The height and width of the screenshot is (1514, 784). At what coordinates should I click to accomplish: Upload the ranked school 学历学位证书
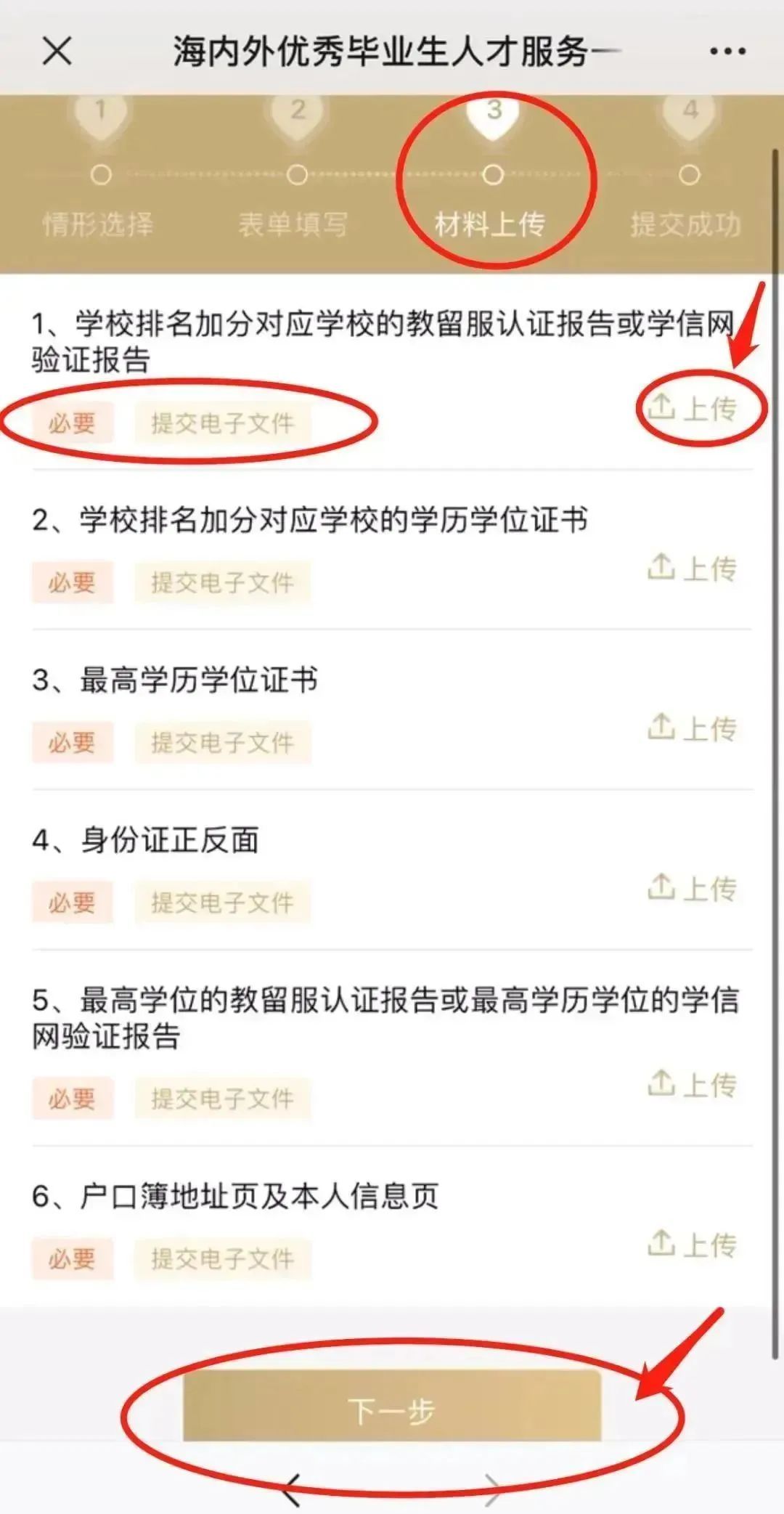[692, 569]
